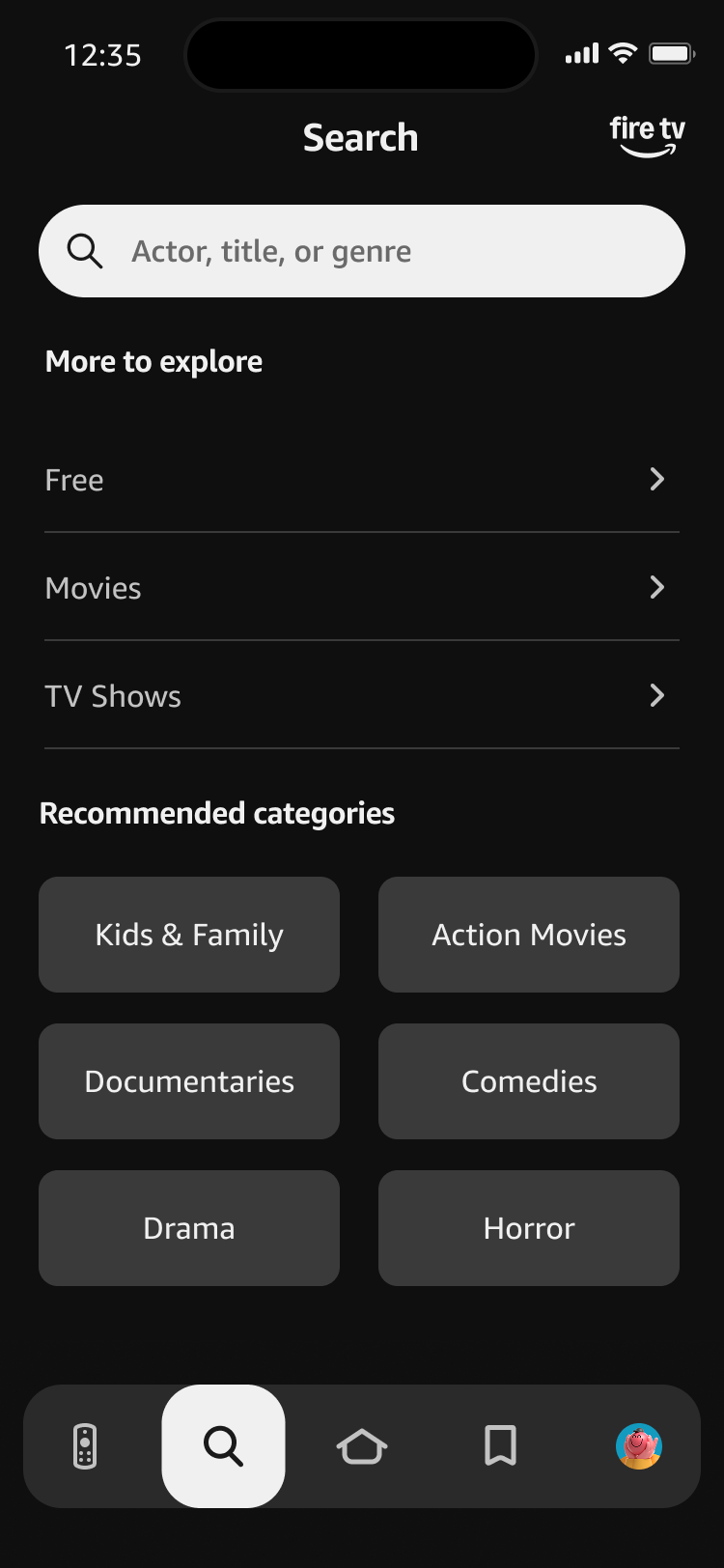This screenshot has height=1568, width=724.
Task: Open the Free row
Action: pos(362,480)
